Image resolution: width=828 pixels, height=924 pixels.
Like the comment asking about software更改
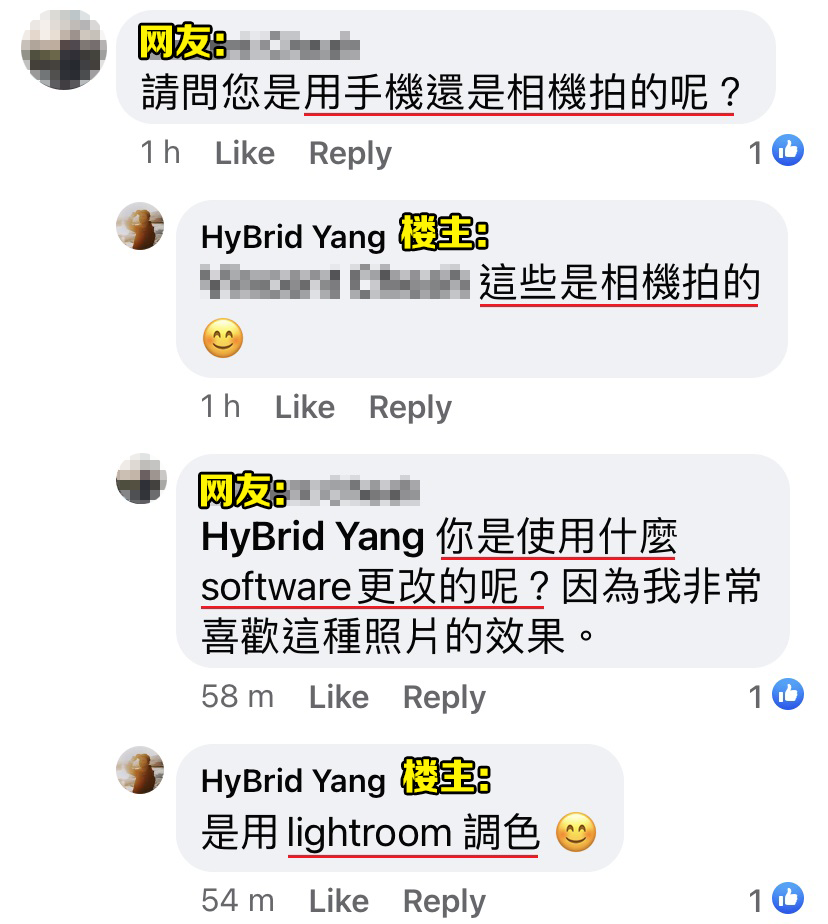(x=338, y=697)
